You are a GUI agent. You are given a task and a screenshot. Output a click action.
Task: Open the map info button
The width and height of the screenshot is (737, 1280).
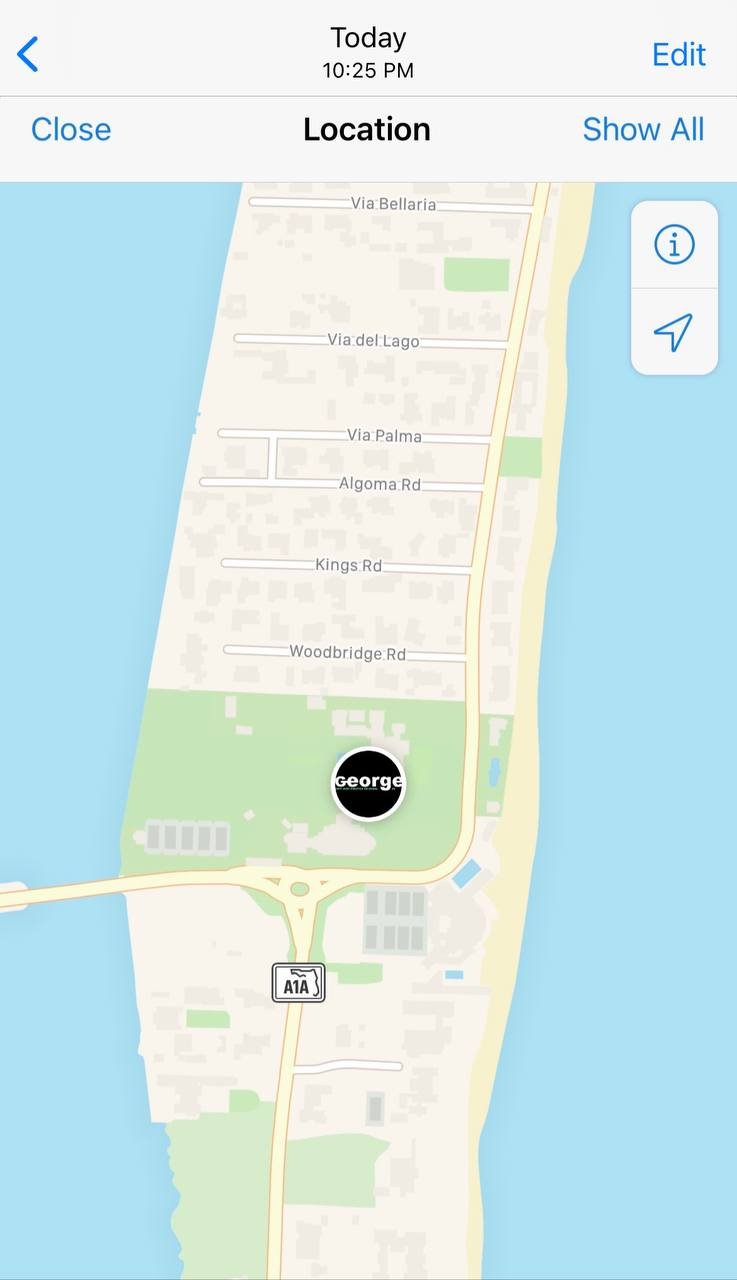(x=674, y=244)
